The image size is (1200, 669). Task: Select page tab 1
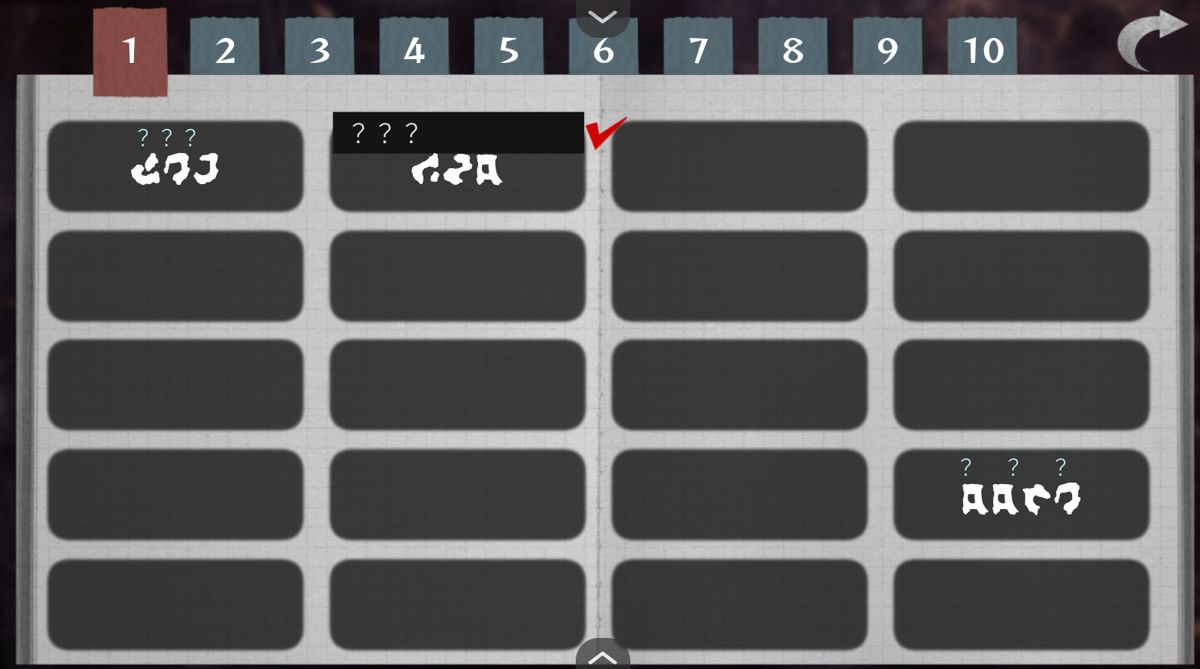point(130,50)
